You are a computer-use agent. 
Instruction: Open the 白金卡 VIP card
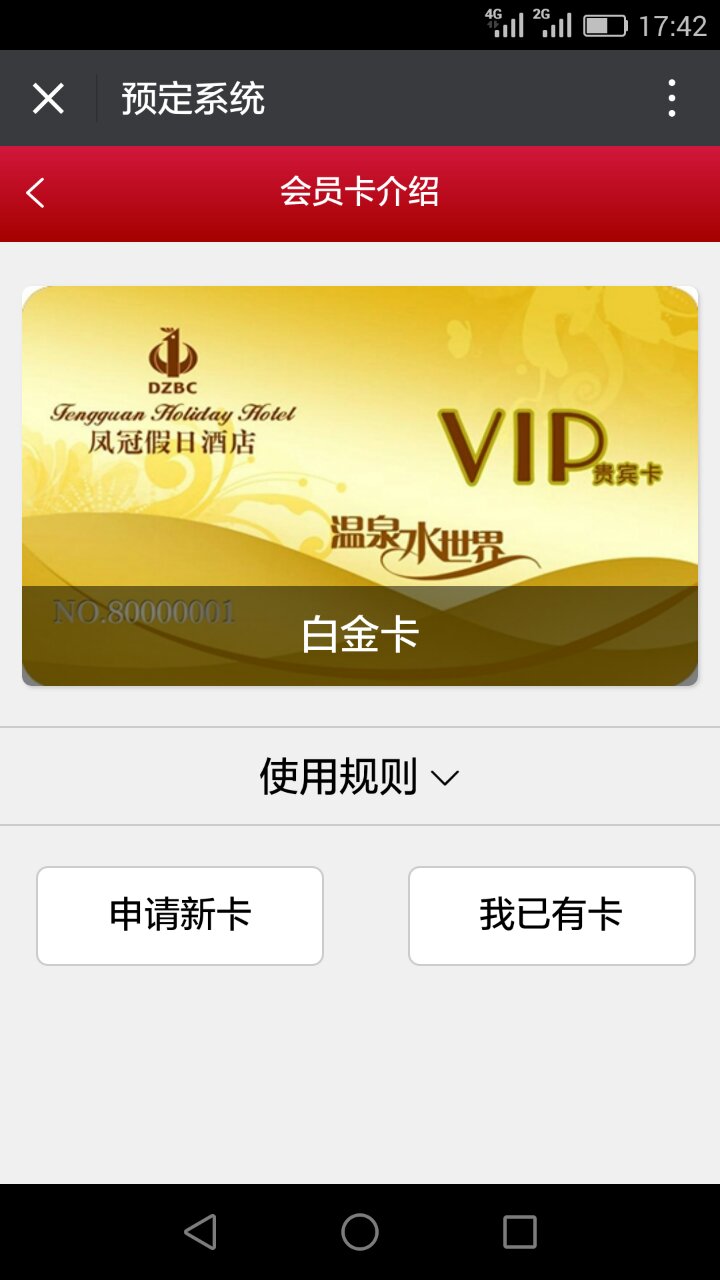[360, 485]
